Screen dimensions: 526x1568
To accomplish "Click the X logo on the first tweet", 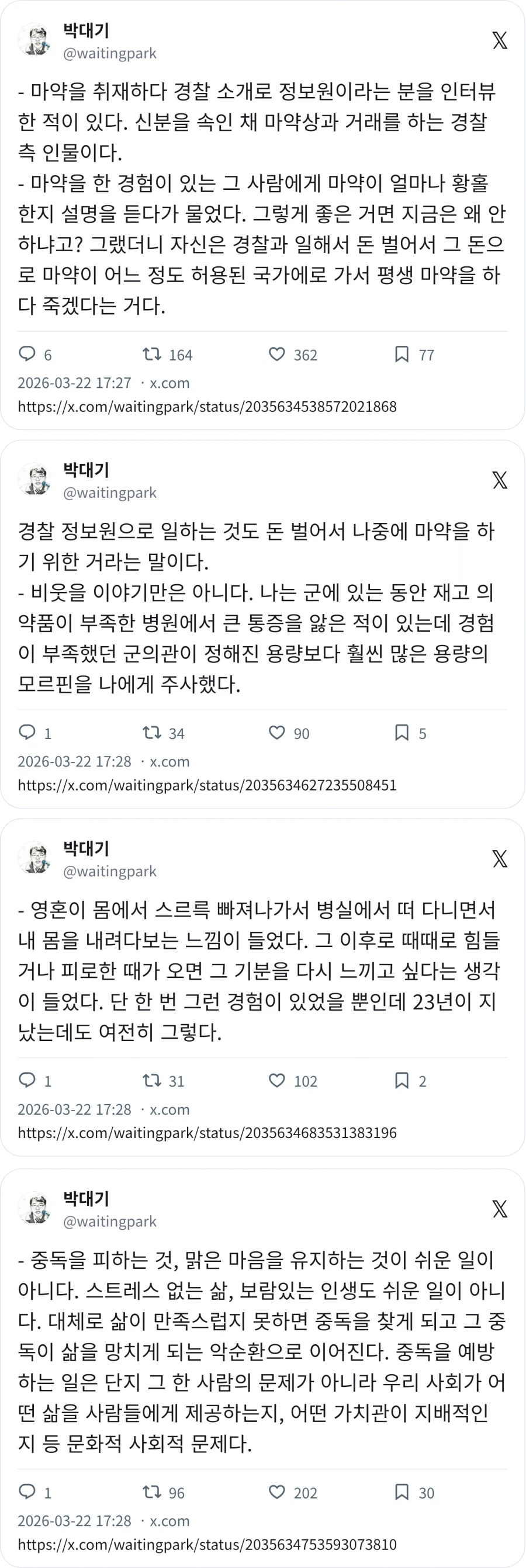I will click(500, 41).
